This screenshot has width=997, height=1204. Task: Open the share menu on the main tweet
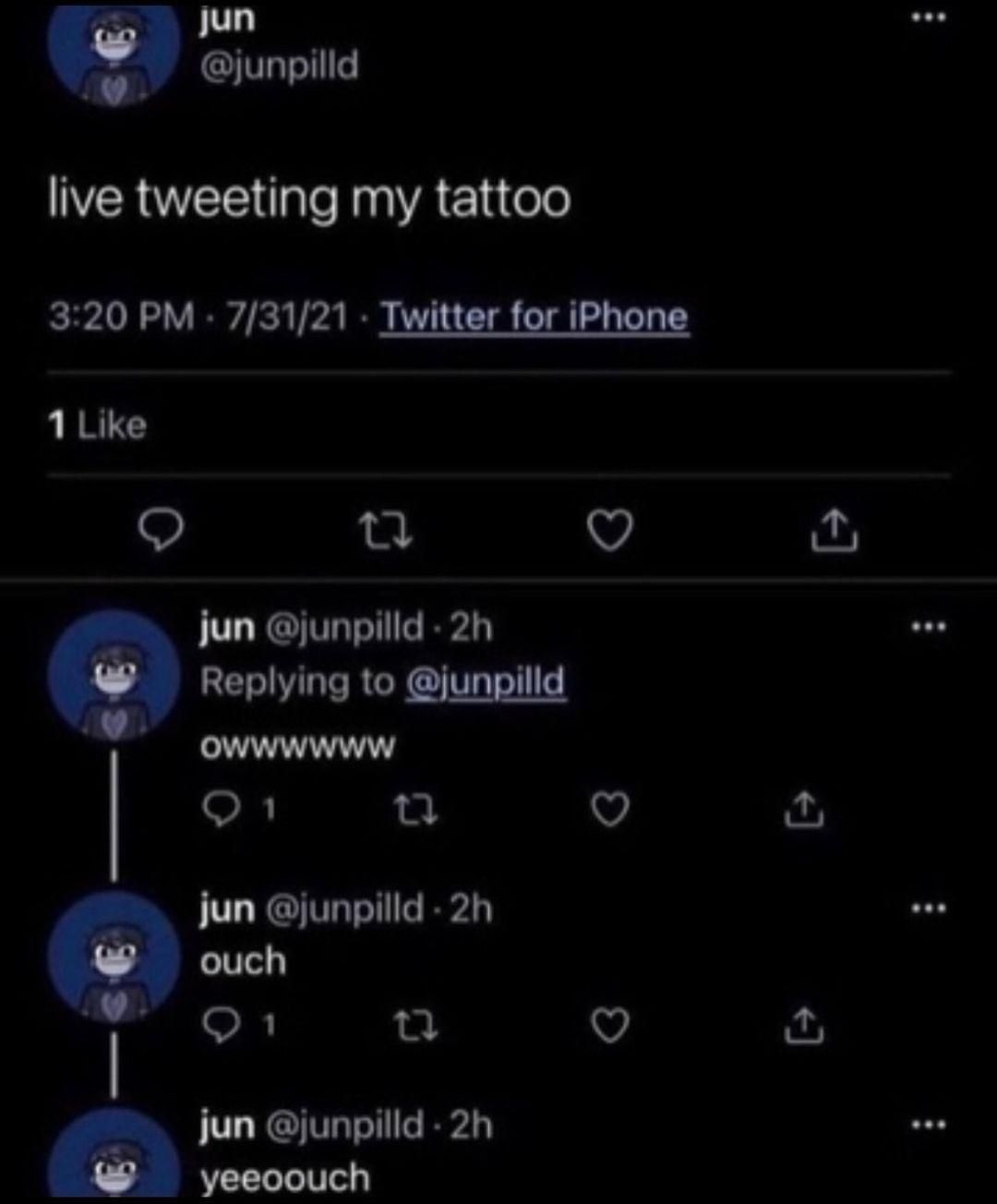click(x=836, y=531)
